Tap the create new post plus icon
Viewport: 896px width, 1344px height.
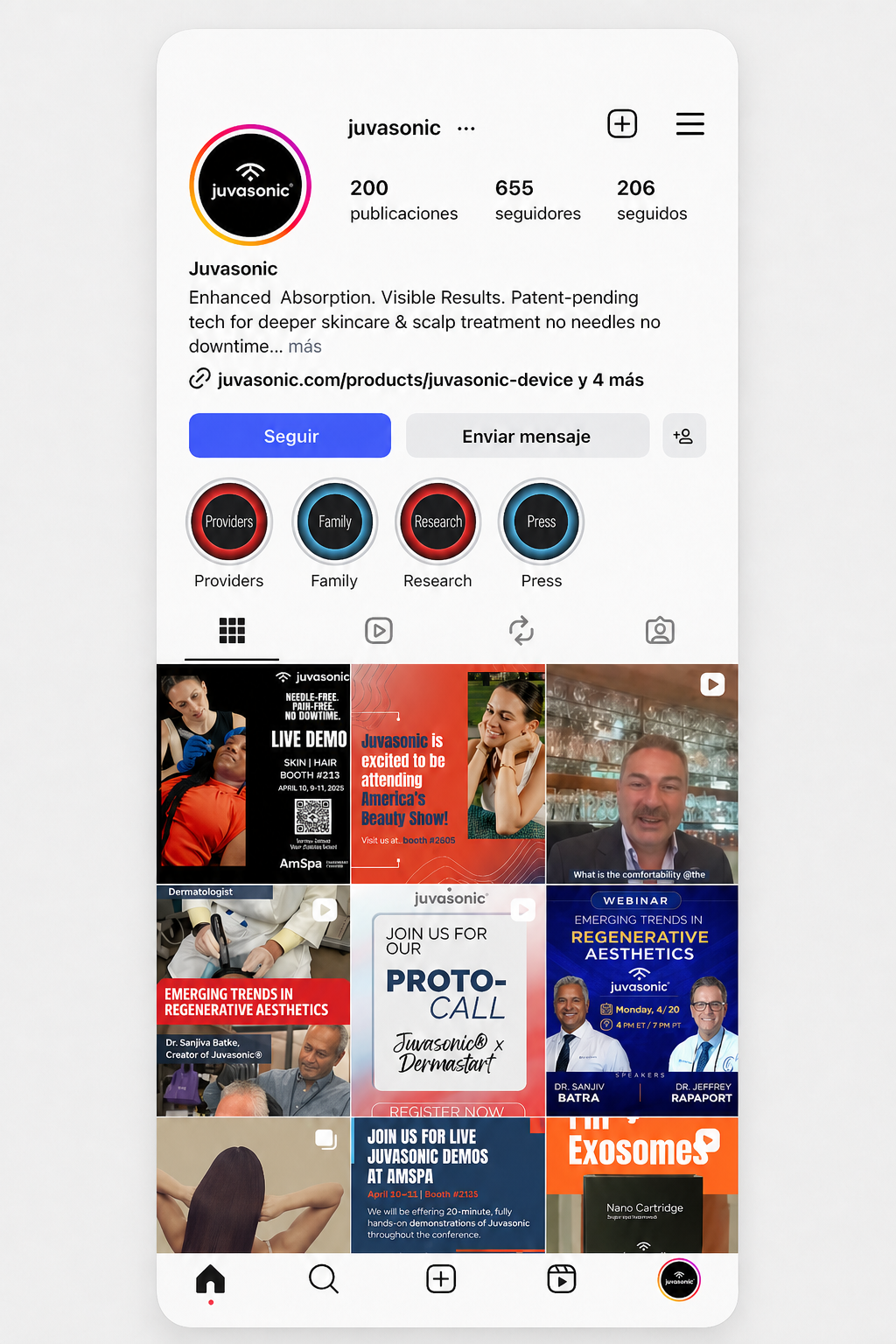click(622, 124)
